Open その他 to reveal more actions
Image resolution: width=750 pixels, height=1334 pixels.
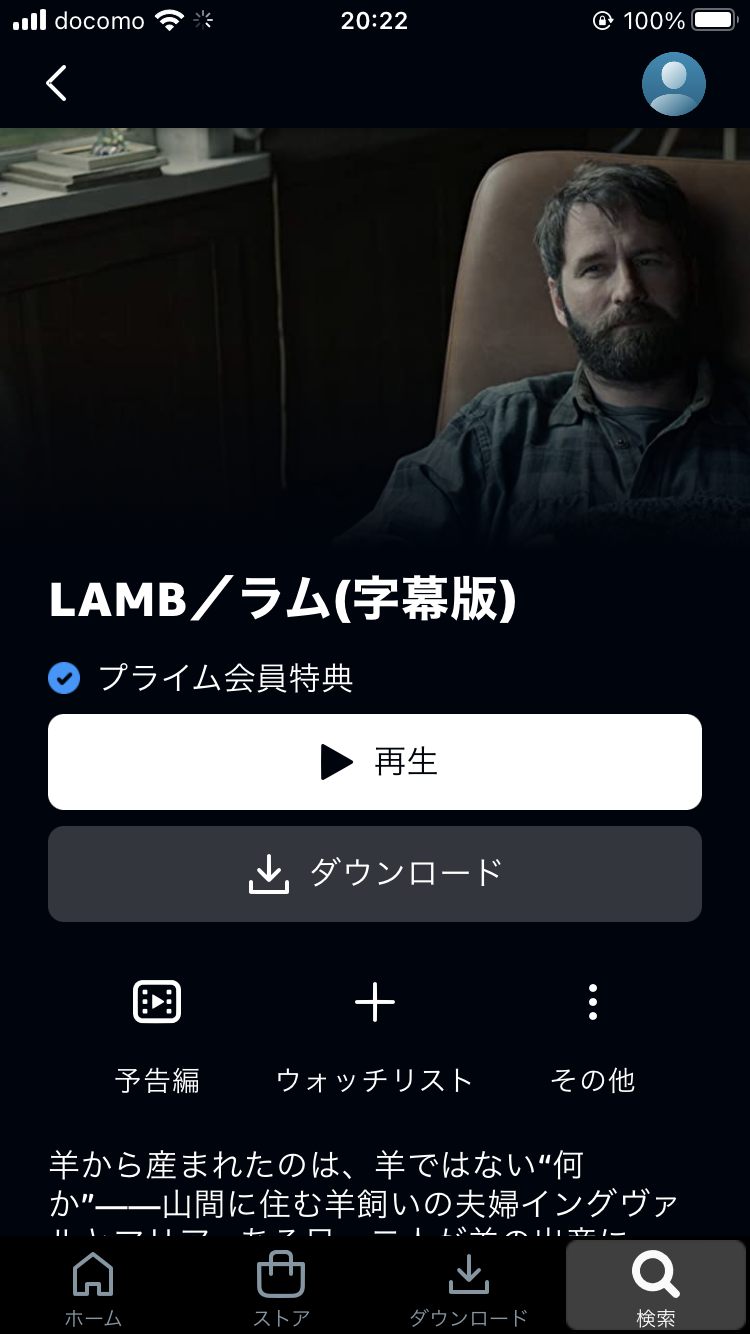pos(593,1030)
